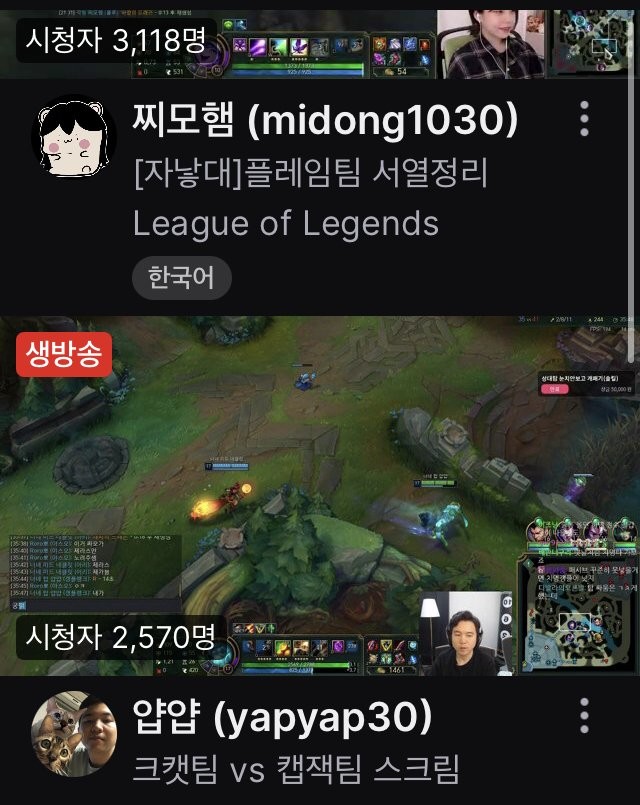640x805 pixels.
Task: Open 찌모햄 stream preview with 3,118 viewers
Action: pyautogui.click(x=320, y=40)
